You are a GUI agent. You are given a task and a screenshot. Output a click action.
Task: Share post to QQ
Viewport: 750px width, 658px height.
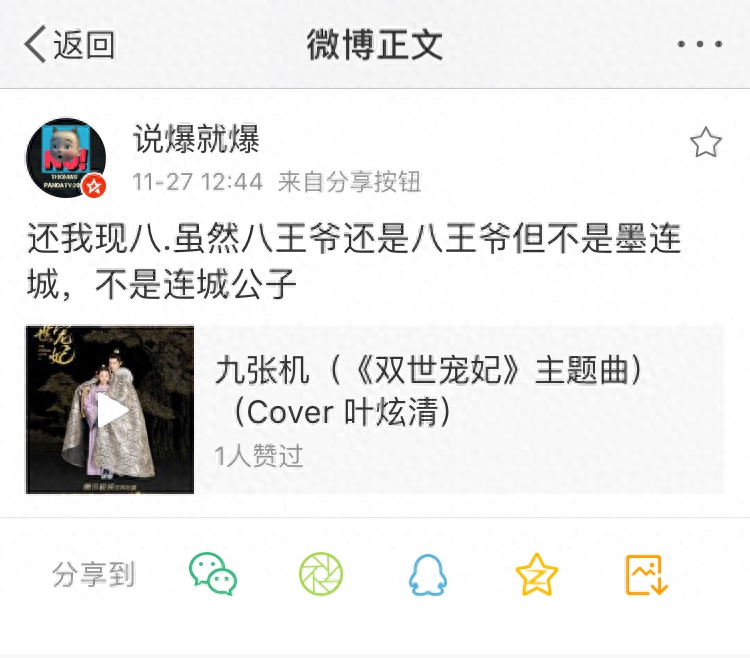point(428,575)
